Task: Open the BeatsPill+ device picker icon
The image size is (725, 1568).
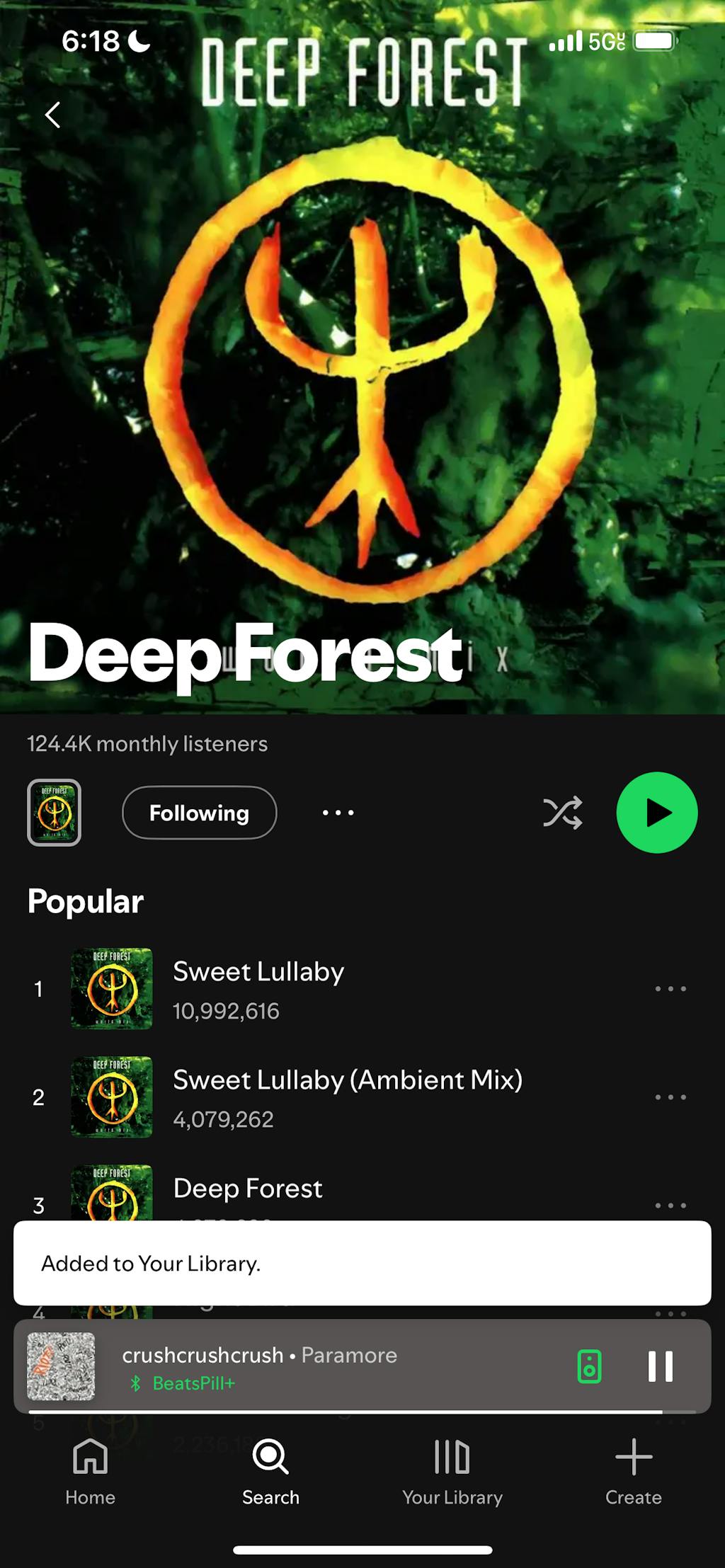Action: [x=589, y=1366]
